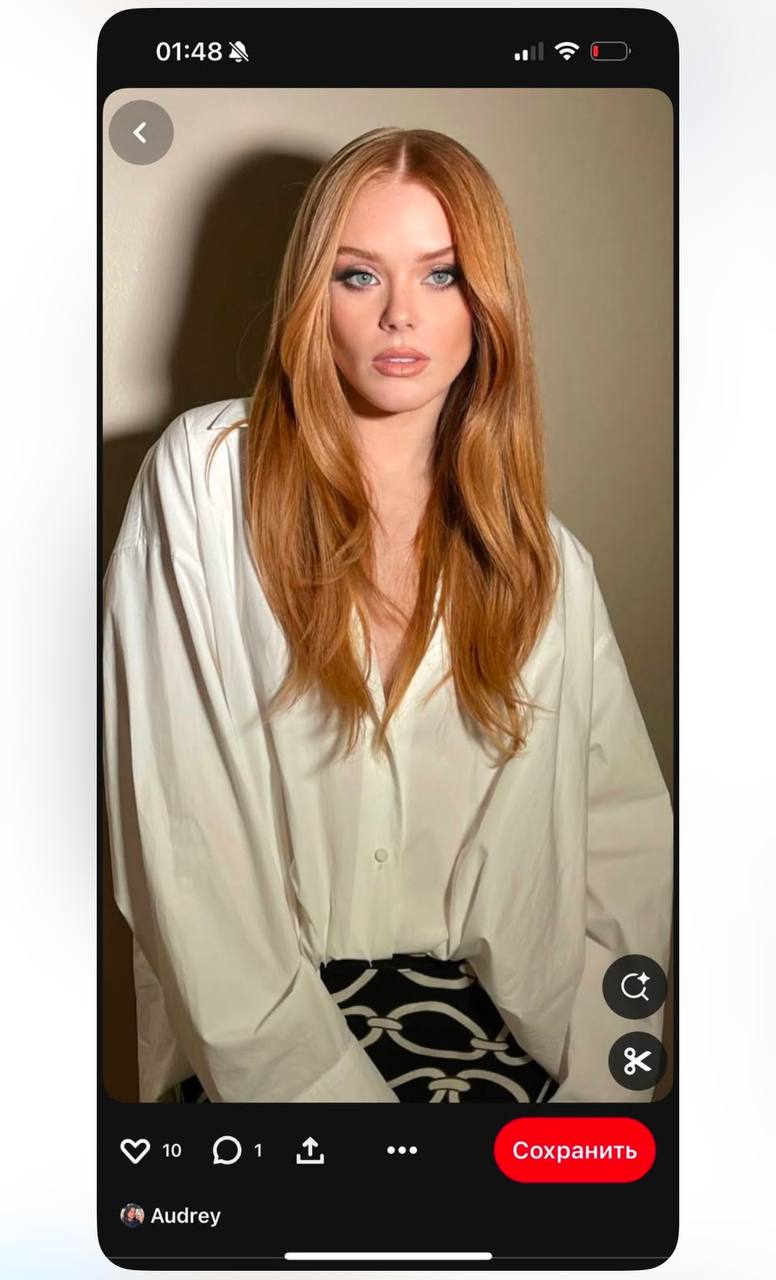Open the three-dot more options menu
Image resolution: width=776 pixels, height=1280 pixels.
[x=402, y=1150]
